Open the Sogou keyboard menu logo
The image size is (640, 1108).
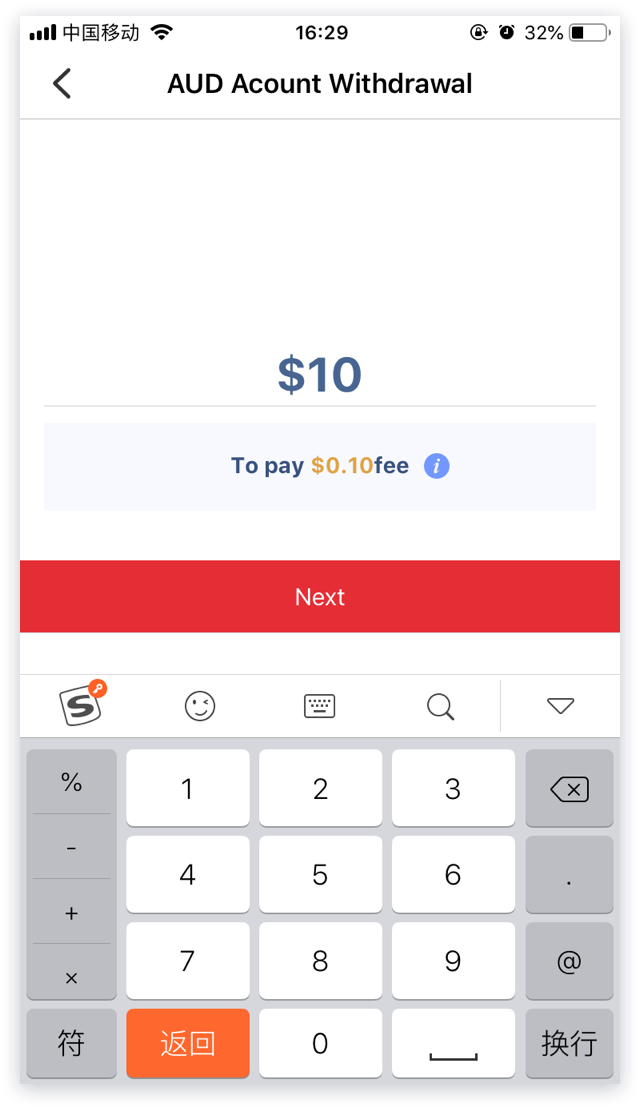[82, 706]
